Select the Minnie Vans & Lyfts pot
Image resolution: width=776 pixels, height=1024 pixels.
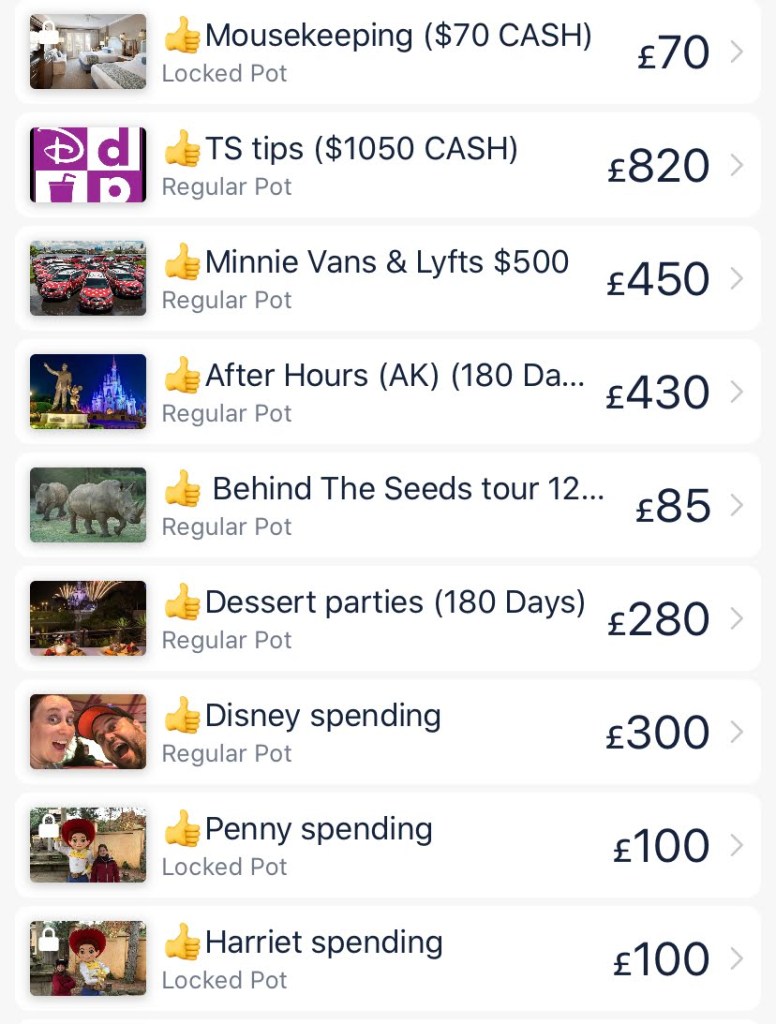coord(388,278)
